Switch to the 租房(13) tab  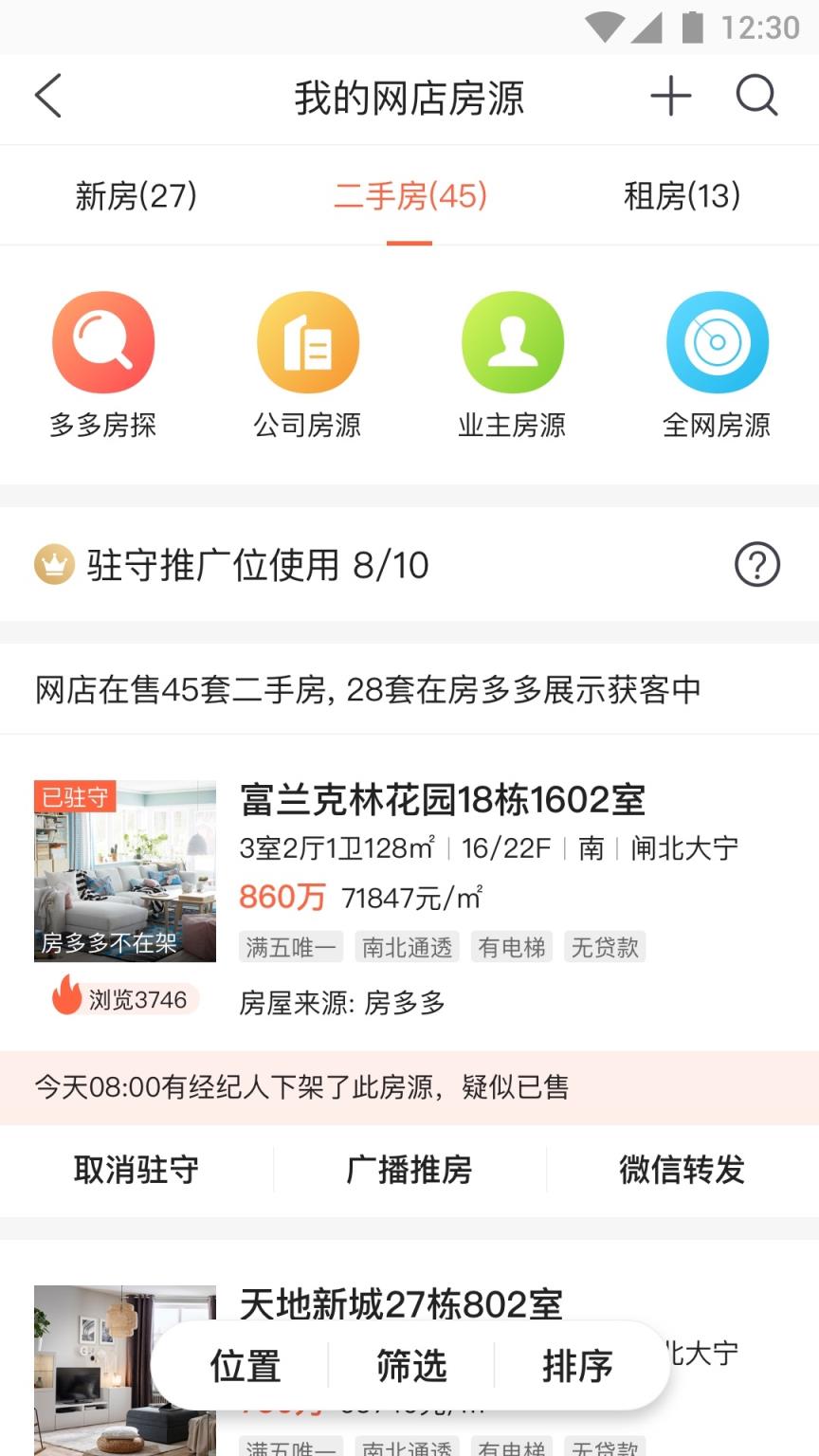(x=682, y=196)
